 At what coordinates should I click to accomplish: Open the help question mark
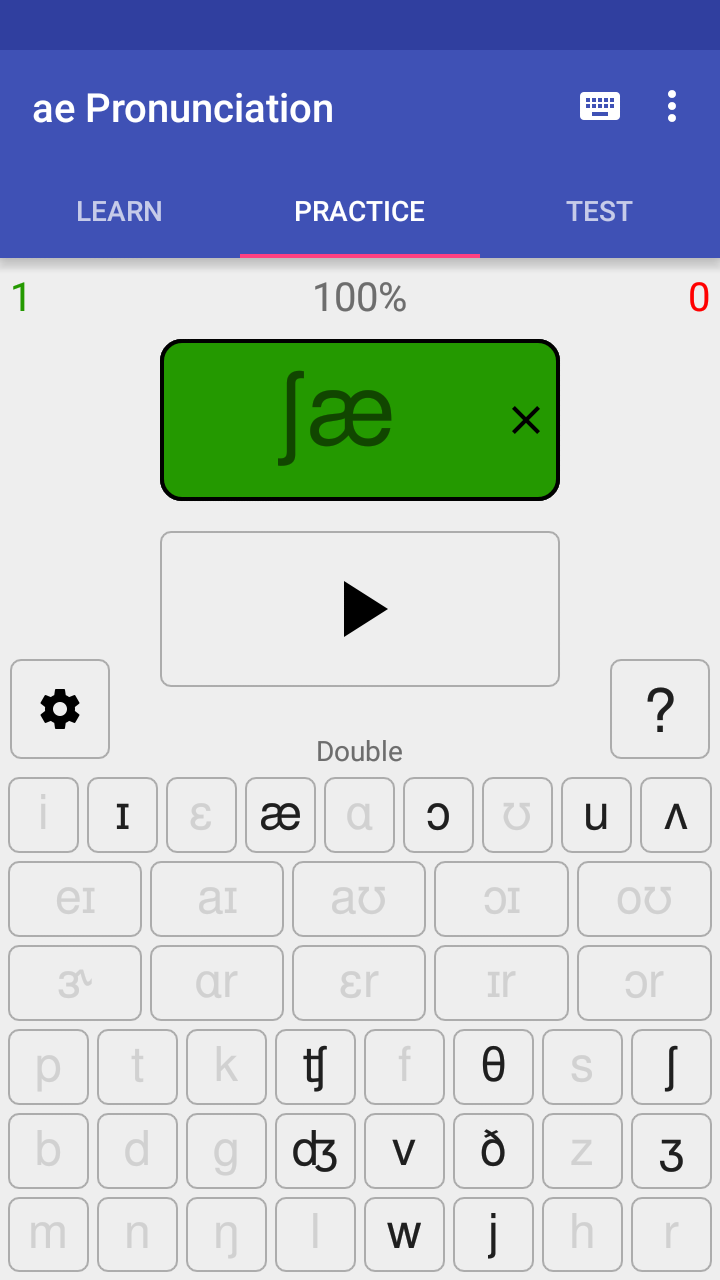click(660, 709)
